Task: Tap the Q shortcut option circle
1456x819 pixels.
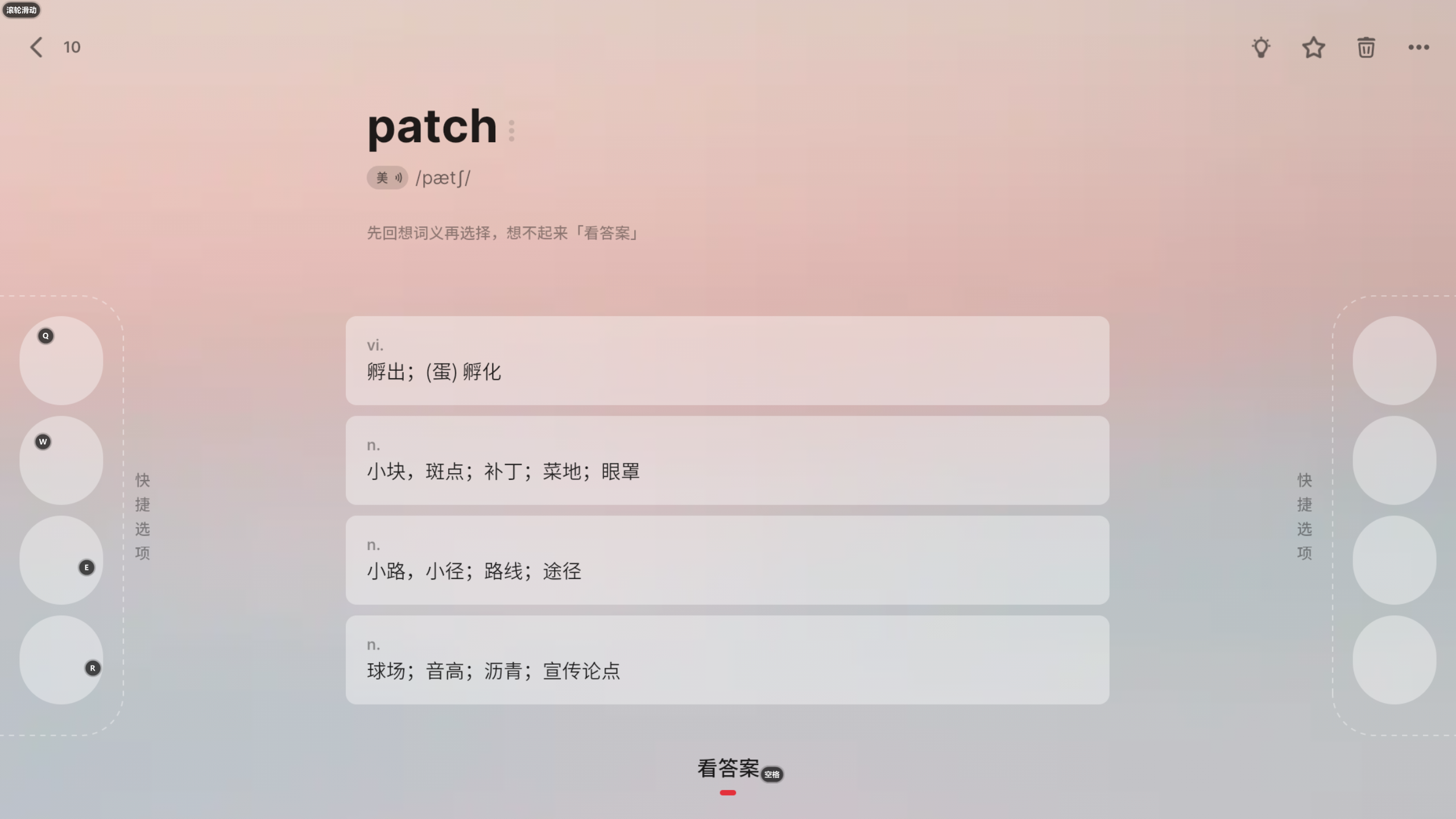Action: 61,361
